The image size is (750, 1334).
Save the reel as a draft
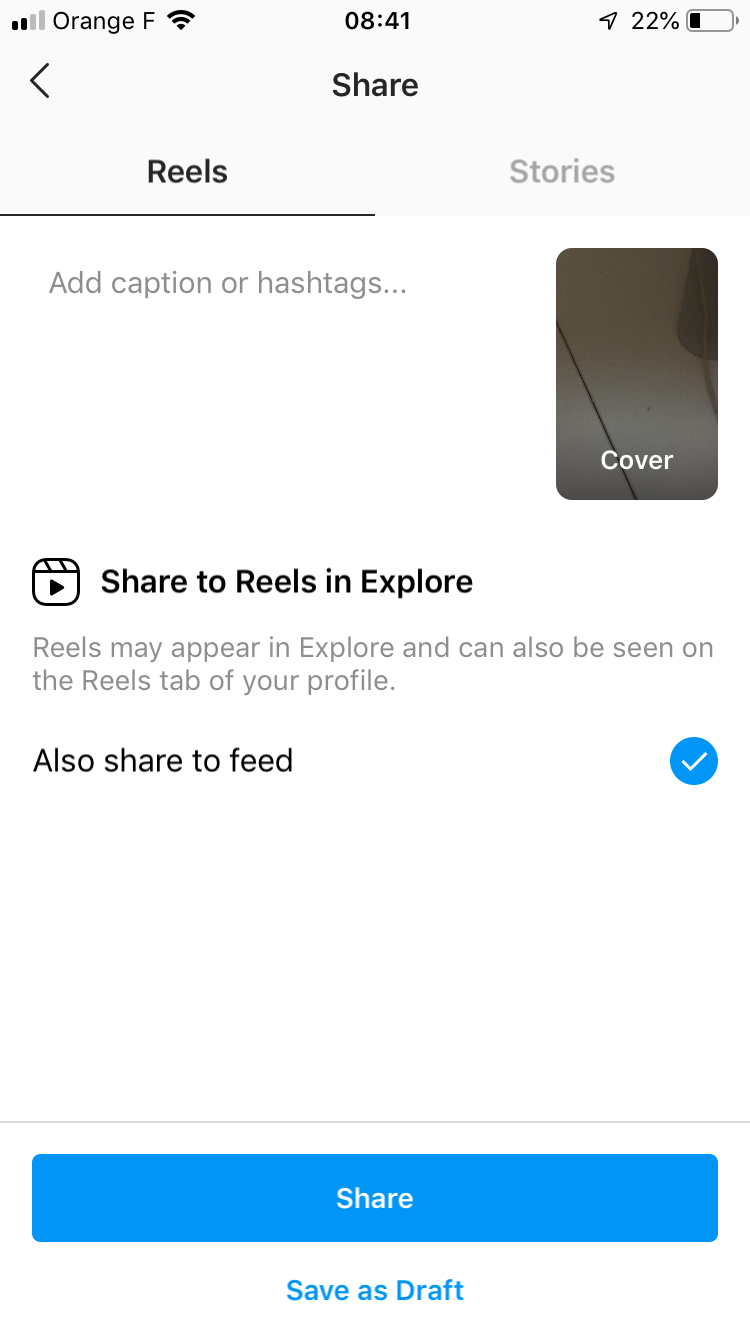click(x=375, y=1290)
